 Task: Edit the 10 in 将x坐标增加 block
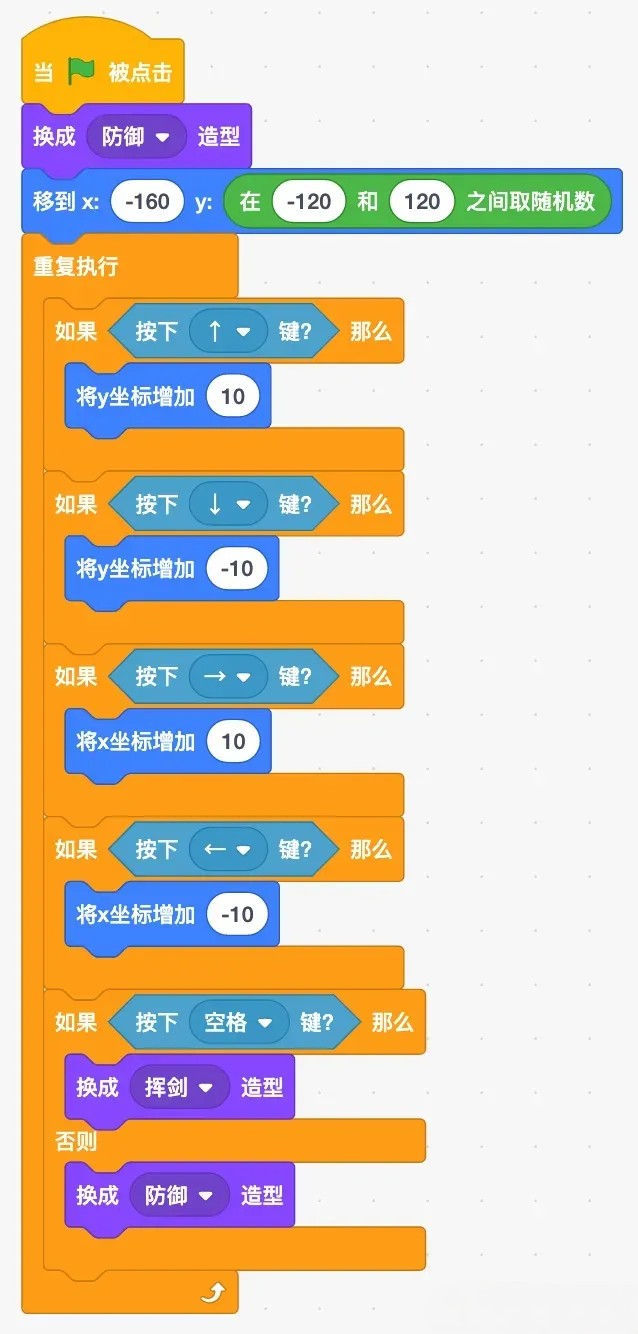233,742
